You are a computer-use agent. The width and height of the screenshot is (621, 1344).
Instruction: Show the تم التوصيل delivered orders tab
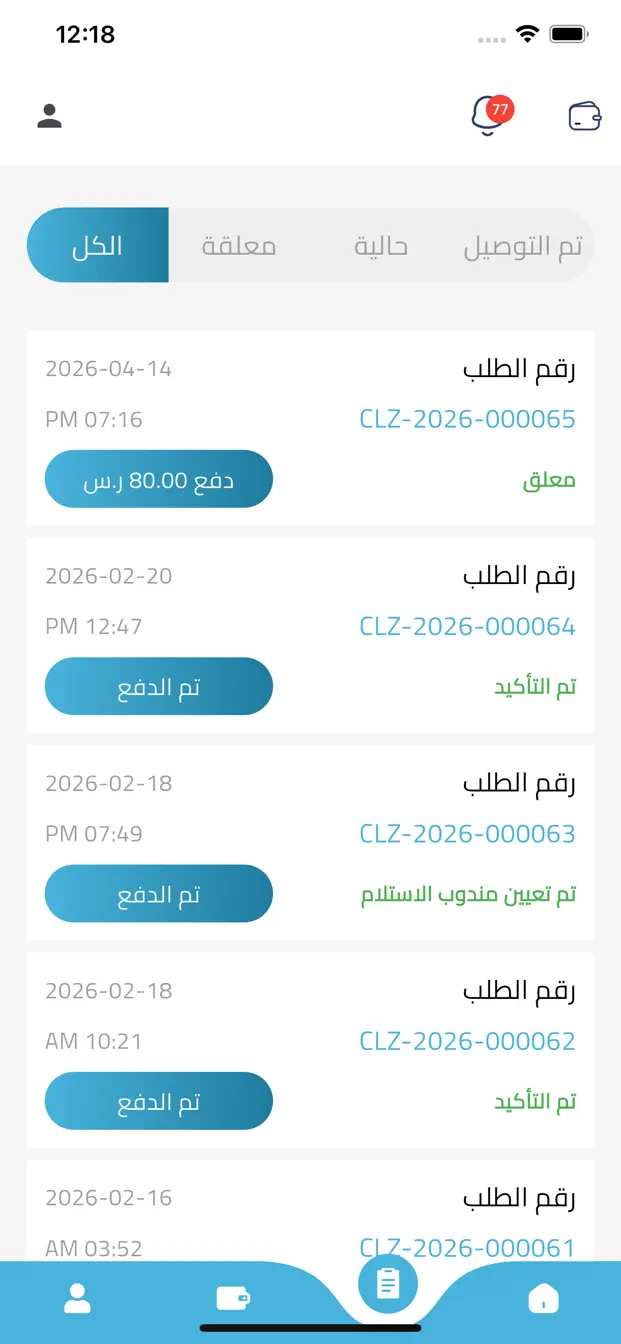coord(523,245)
